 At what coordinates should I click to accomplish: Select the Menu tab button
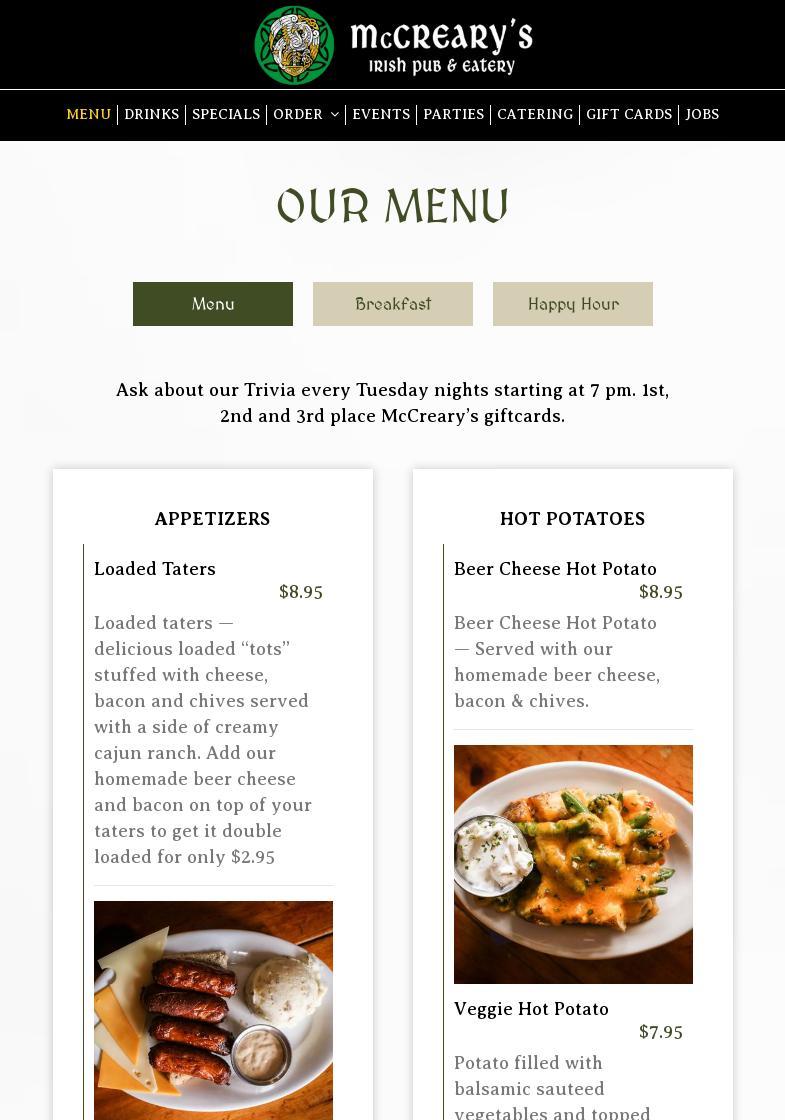213,304
